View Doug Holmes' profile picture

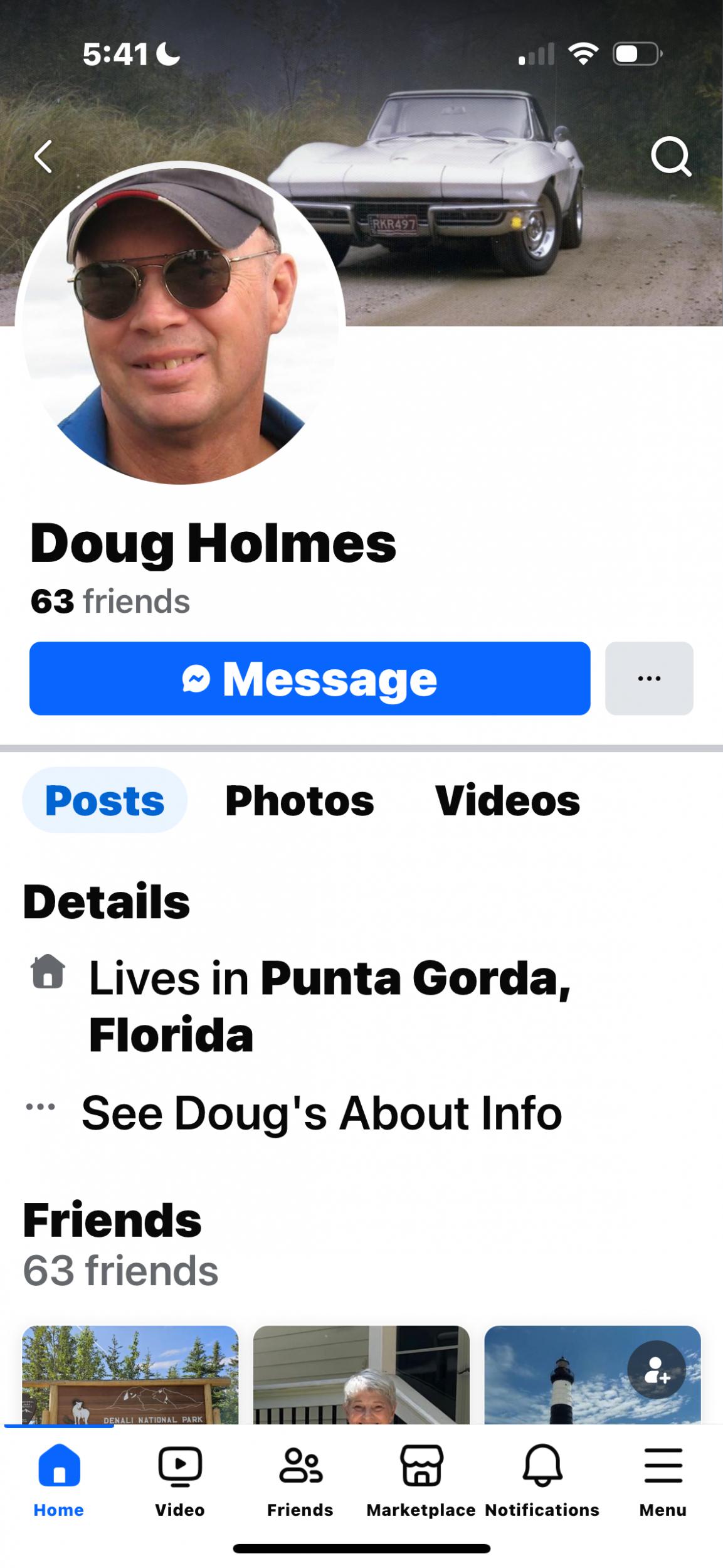(181, 323)
